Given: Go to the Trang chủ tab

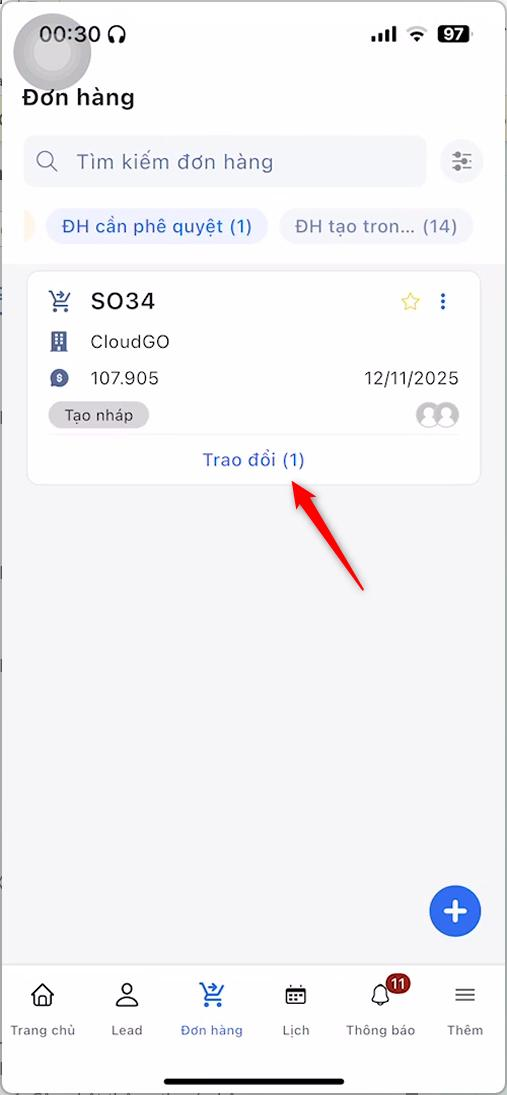Looking at the screenshot, I should pos(43,1009).
